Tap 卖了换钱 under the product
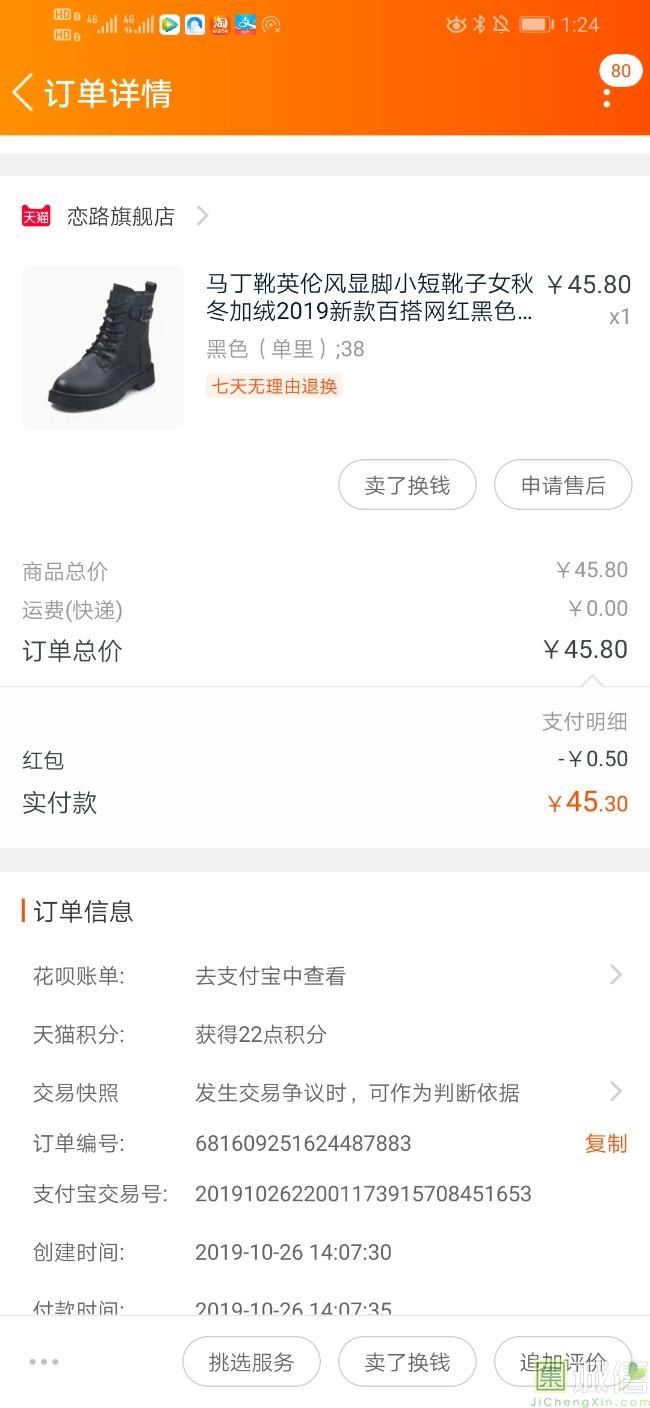This screenshot has width=650, height=1408. [407, 485]
